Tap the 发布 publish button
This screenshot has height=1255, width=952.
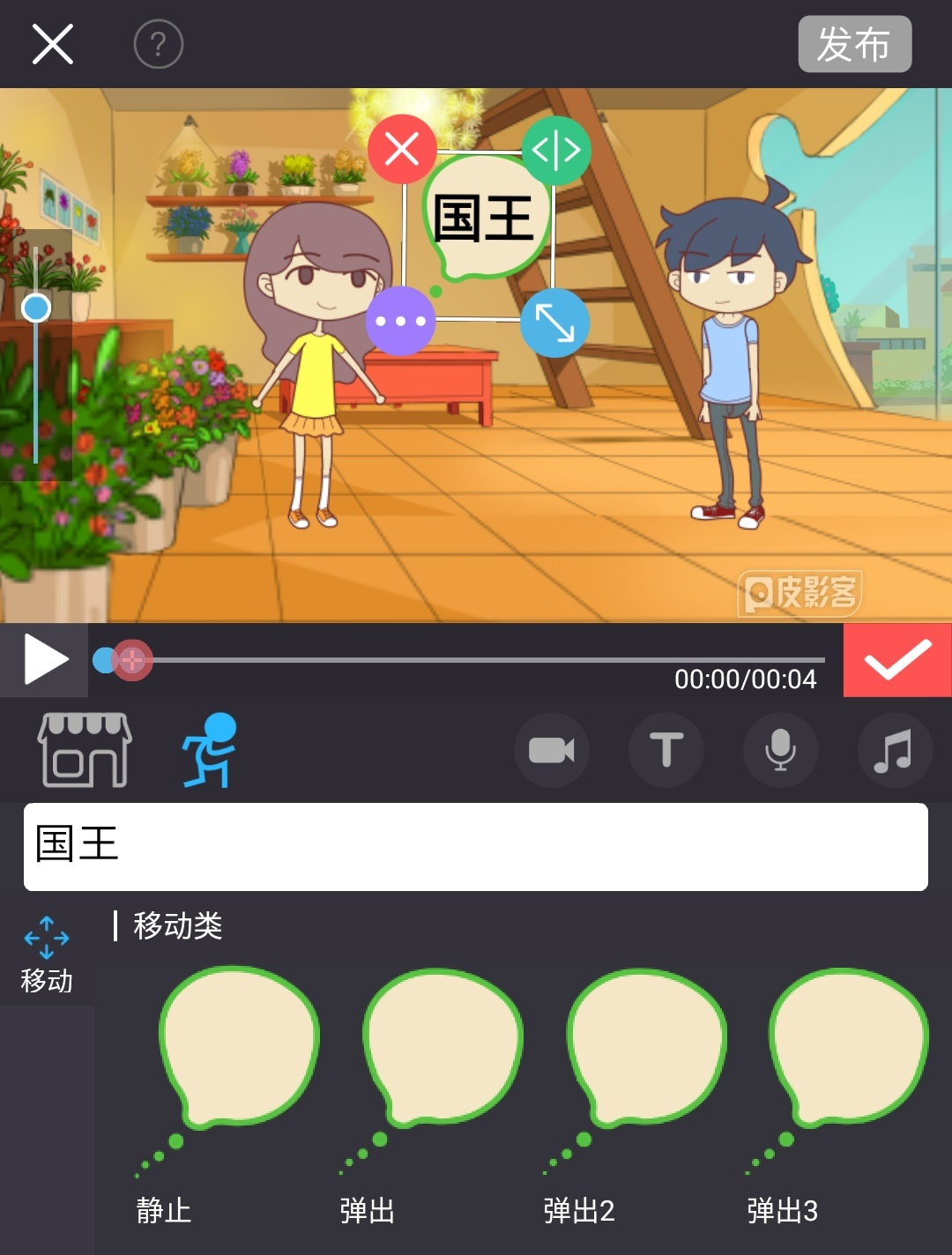(853, 44)
